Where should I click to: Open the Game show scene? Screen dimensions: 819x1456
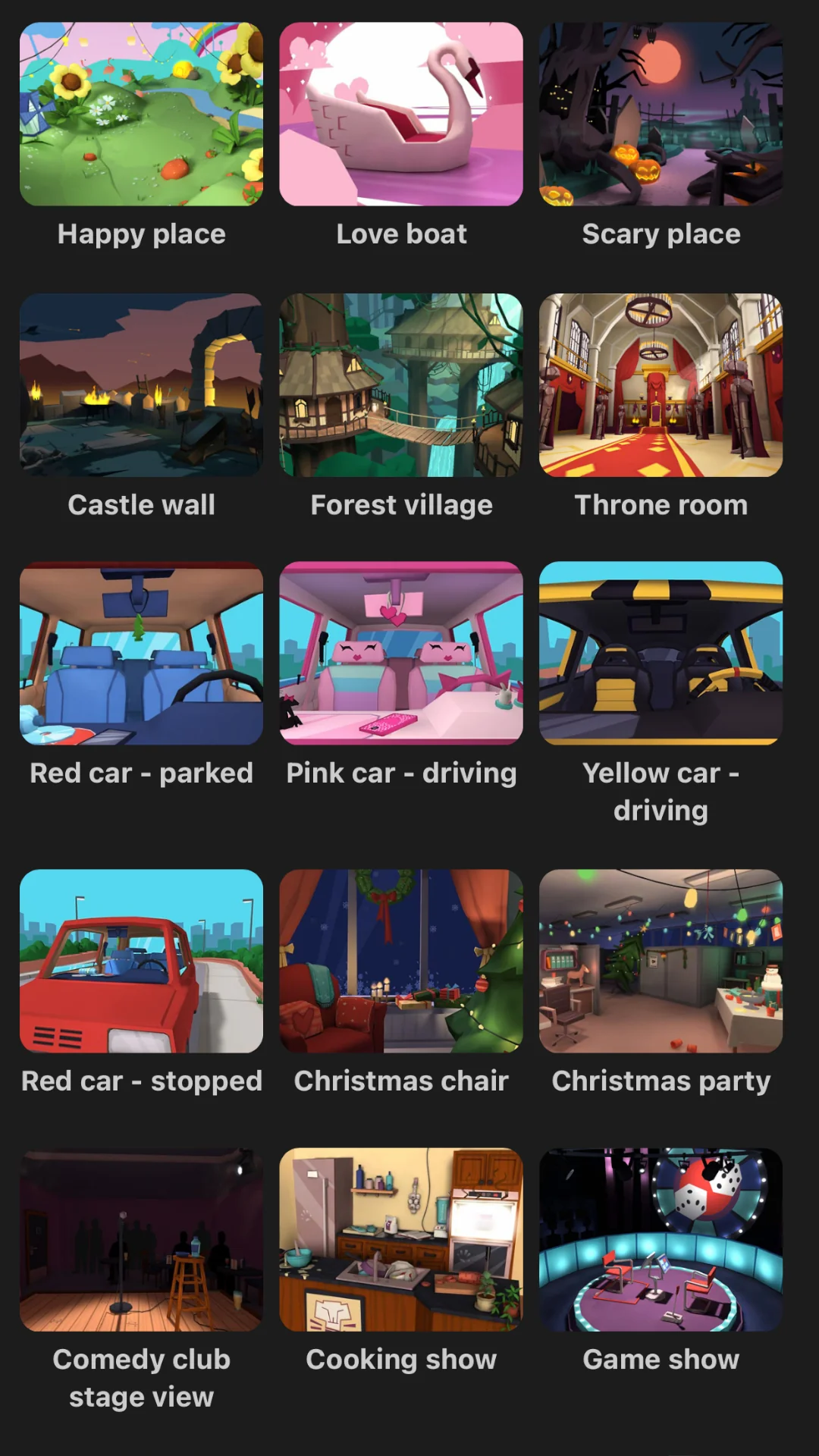tap(661, 1240)
